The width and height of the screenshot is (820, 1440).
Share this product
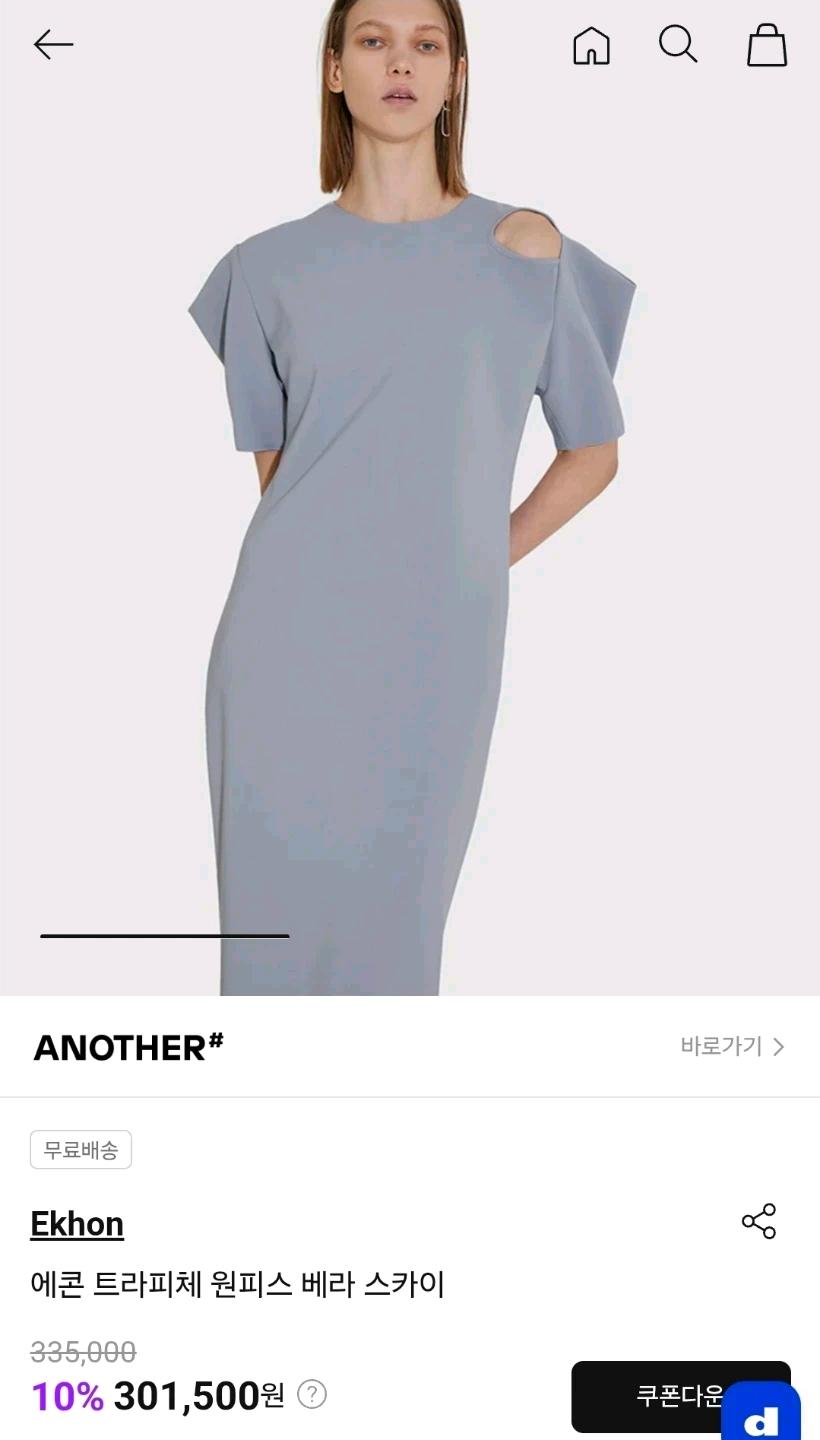[759, 1221]
